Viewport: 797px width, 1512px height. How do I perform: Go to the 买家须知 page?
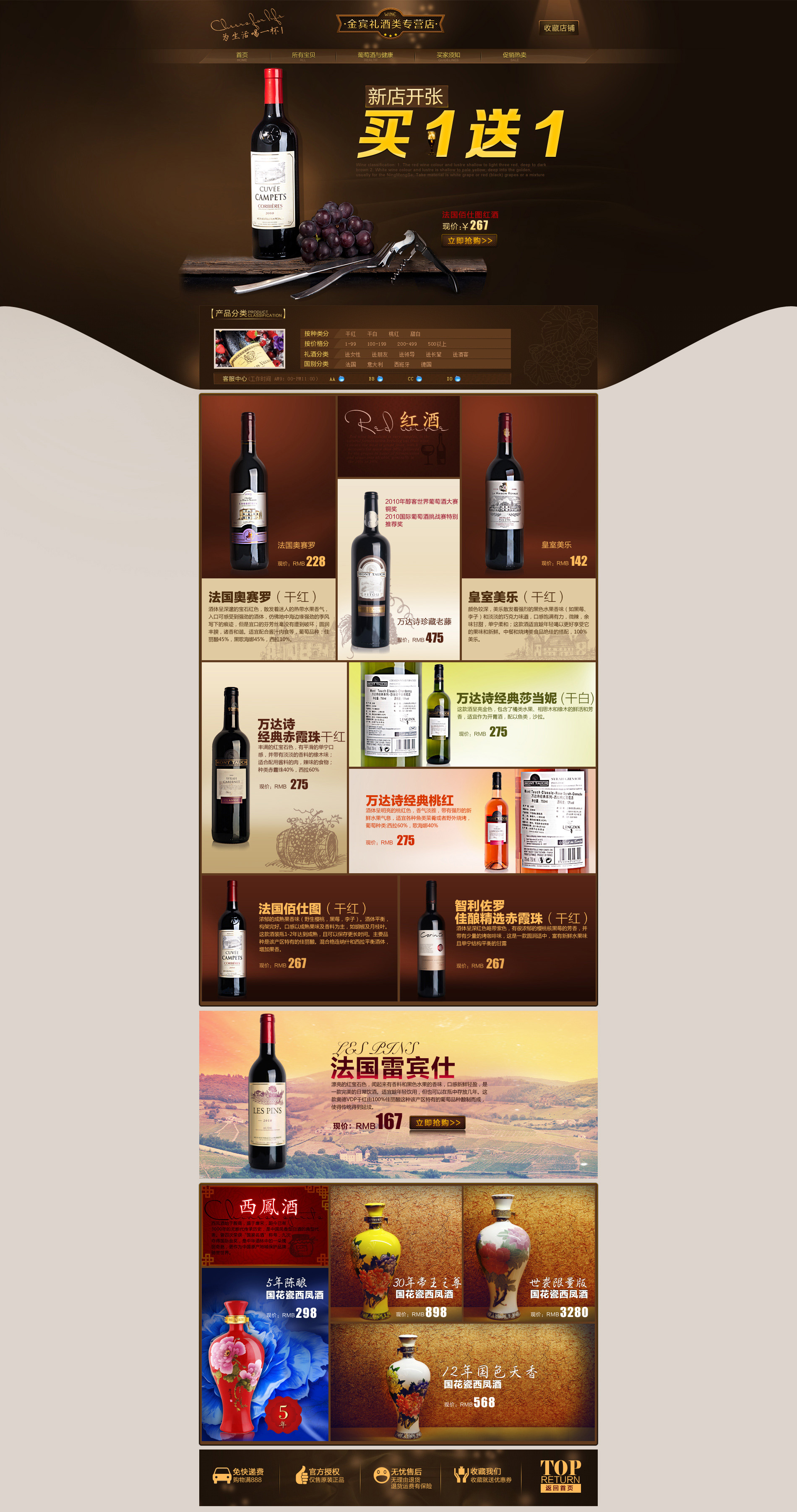[x=448, y=55]
